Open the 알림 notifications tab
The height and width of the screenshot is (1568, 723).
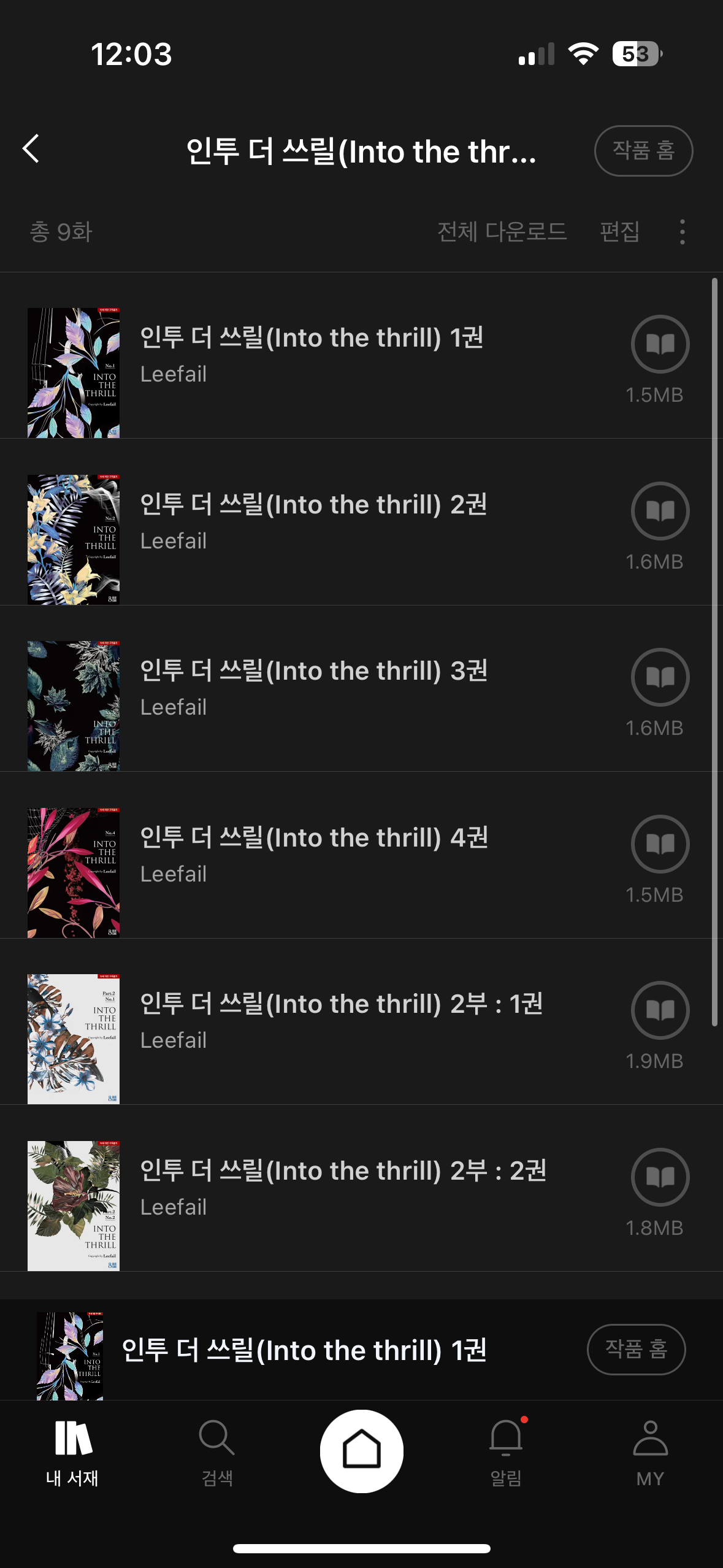[x=506, y=1451]
